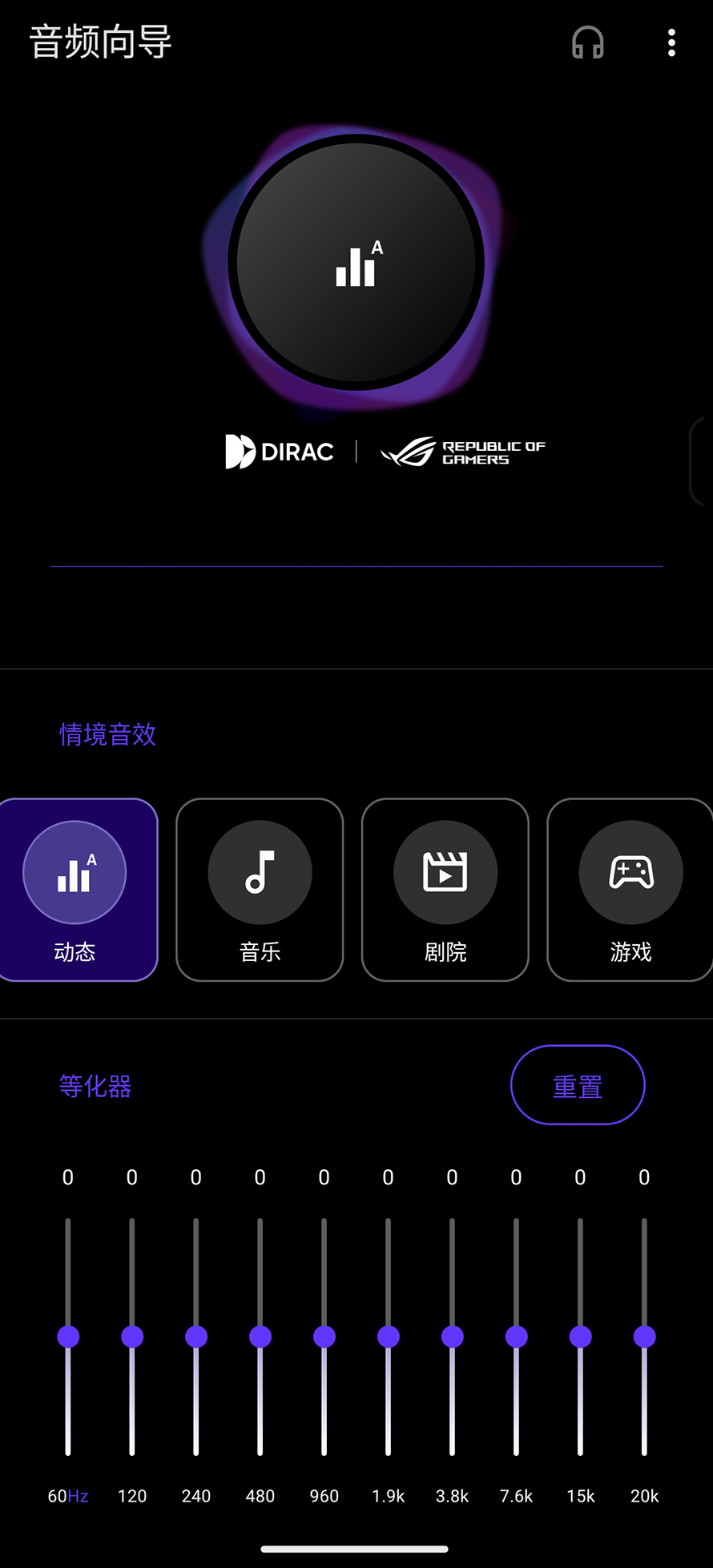Adjust the 60Hz equalizer slider
The width and height of the screenshot is (713, 1568).
67,1335
